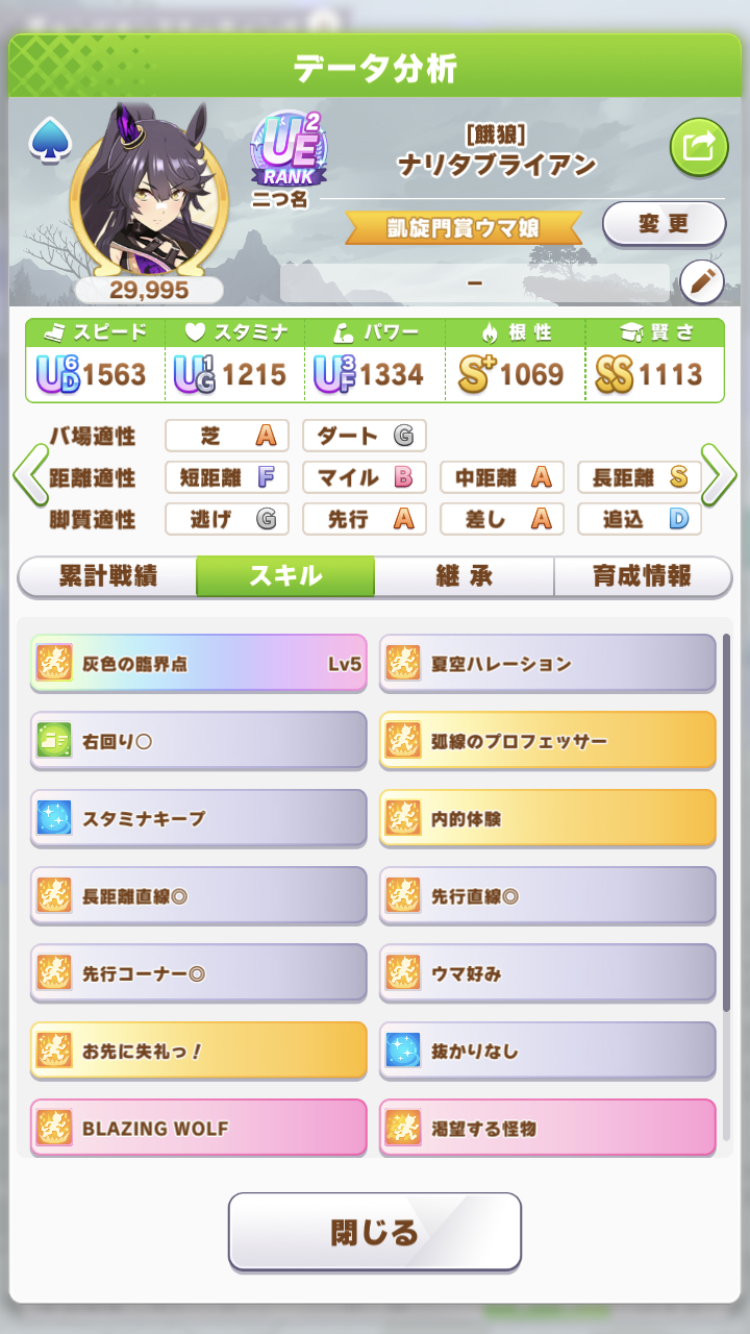View the BLAZING WOLF skill
The image size is (750, 1334).
tap(198, 1128)
